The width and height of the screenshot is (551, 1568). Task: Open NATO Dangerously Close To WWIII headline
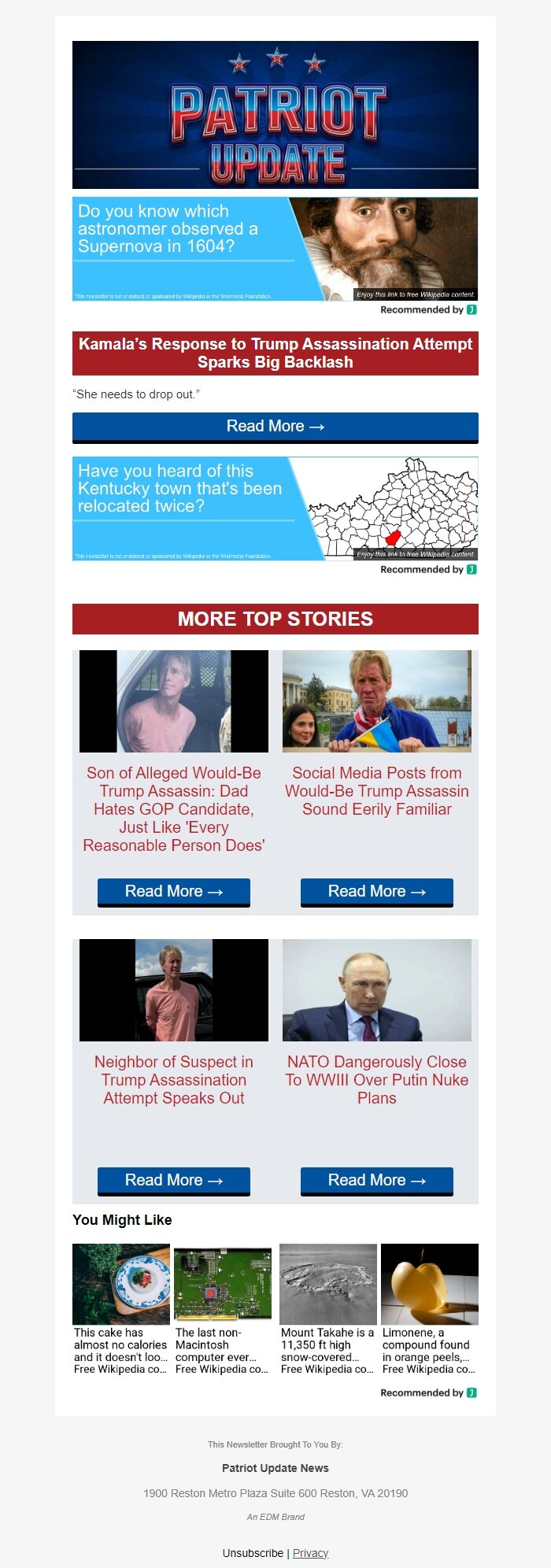pos(376,1080)
